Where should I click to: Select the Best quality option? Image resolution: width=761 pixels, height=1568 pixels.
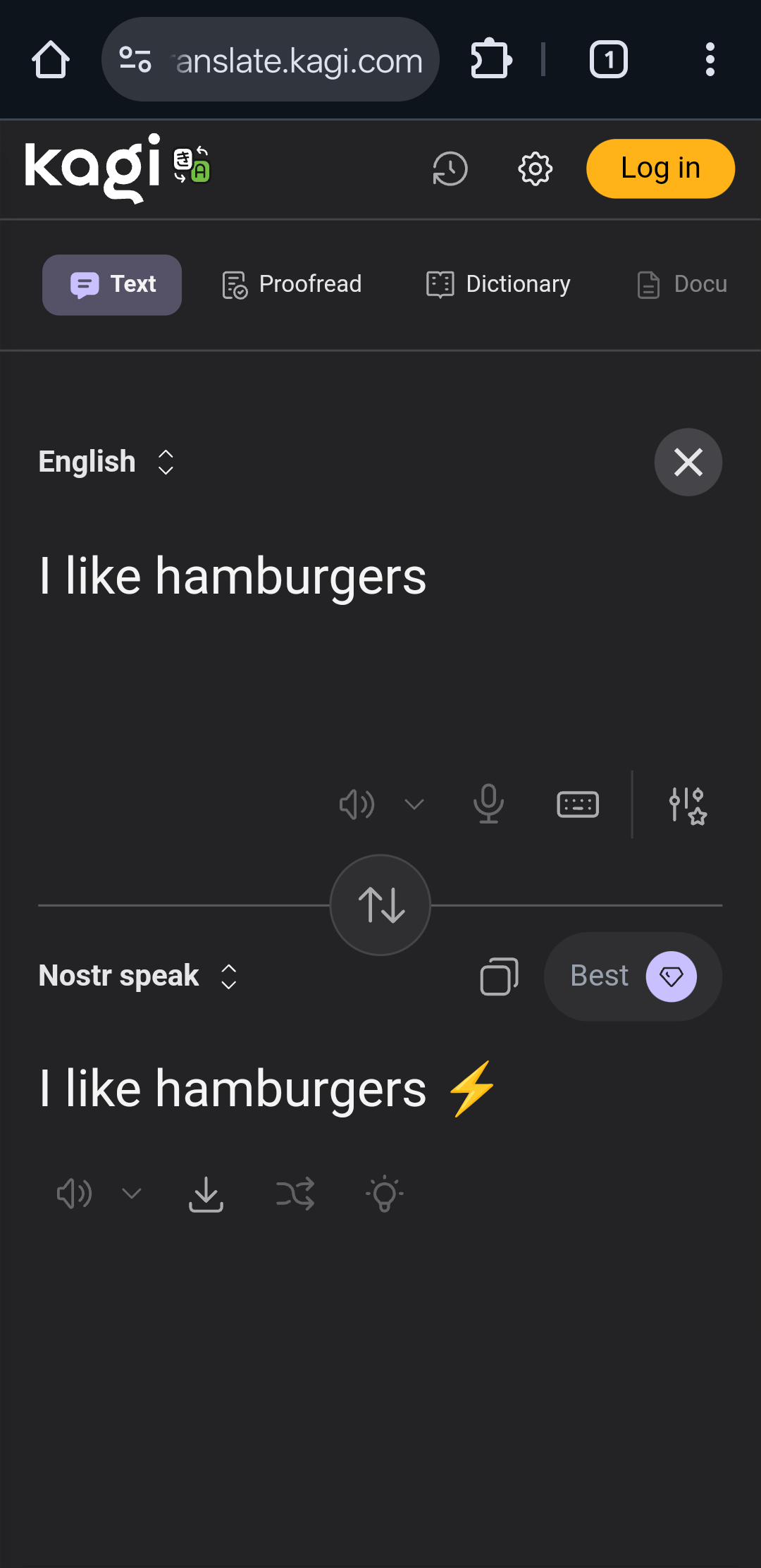point(632,976)
